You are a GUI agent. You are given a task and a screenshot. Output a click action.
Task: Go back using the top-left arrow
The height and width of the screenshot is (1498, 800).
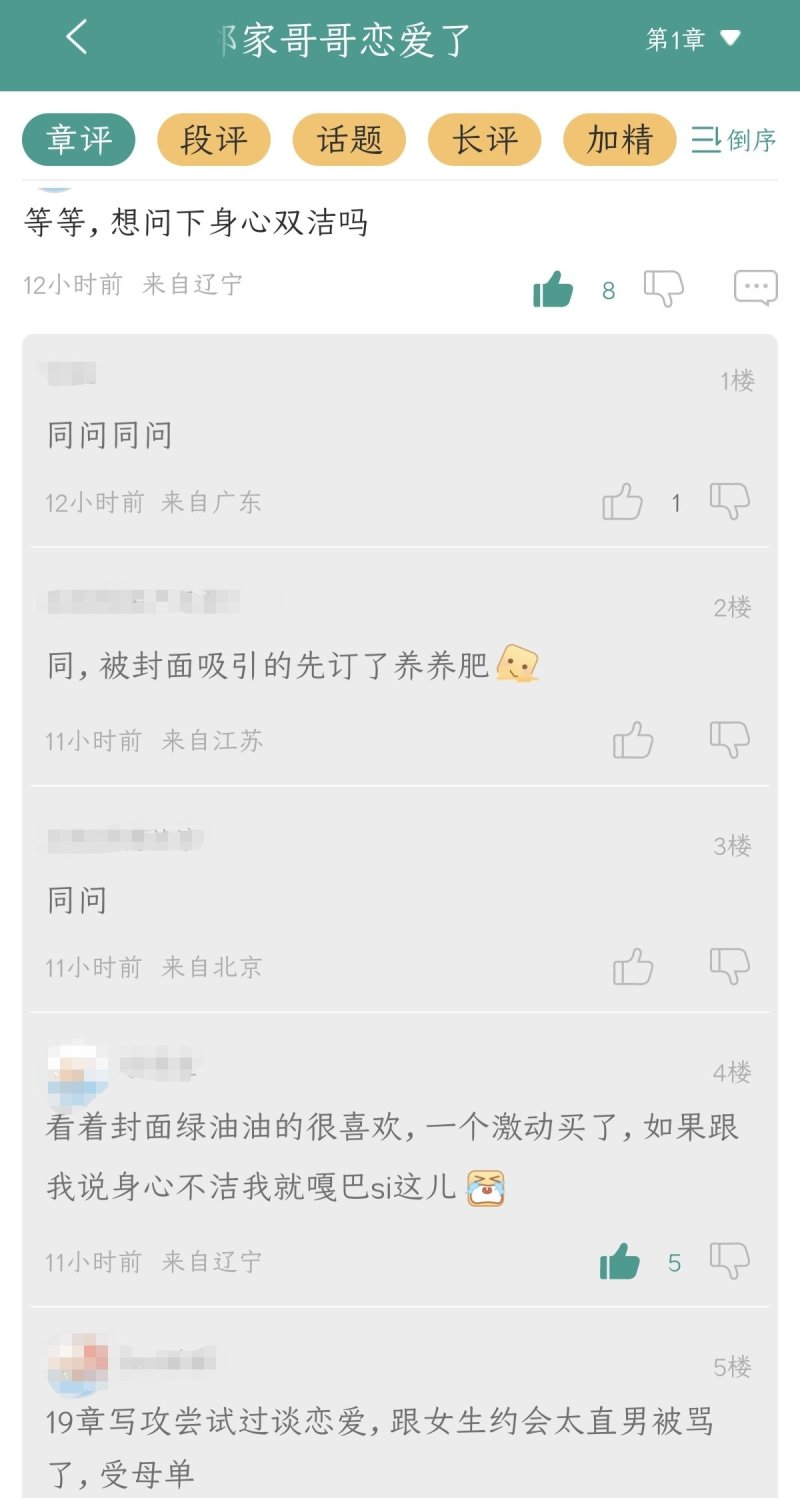77,38
